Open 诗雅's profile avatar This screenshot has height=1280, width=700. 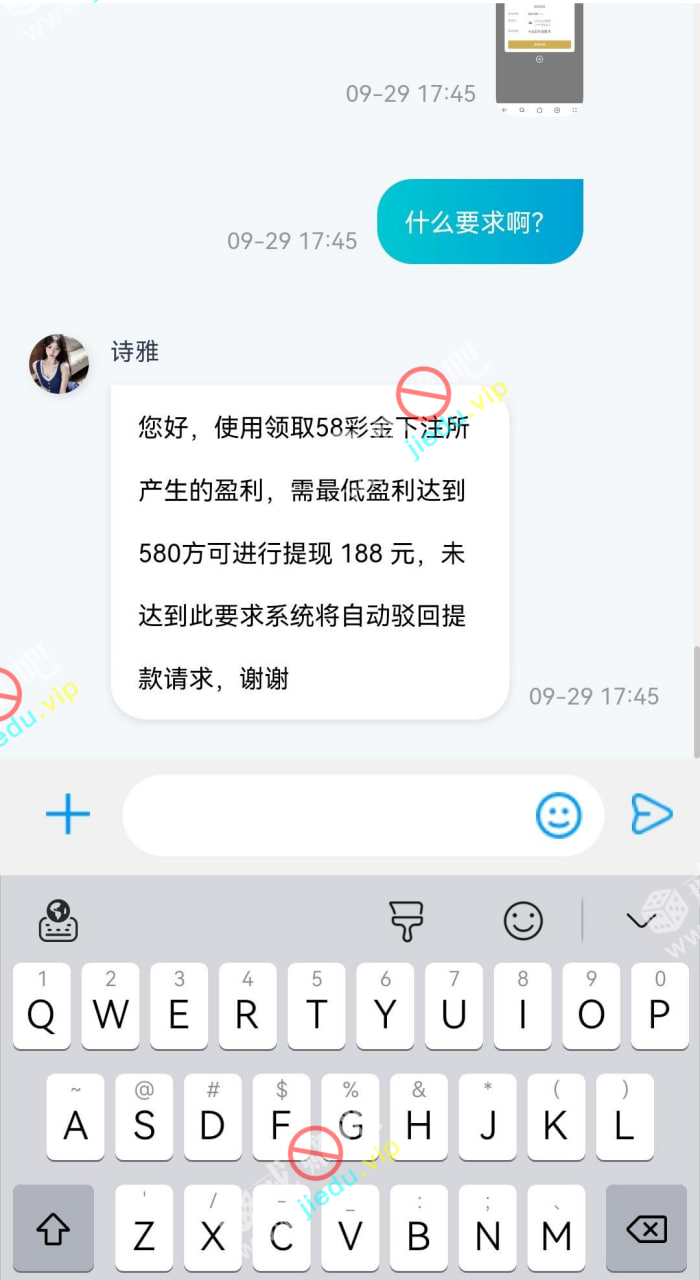pos(59,364)
